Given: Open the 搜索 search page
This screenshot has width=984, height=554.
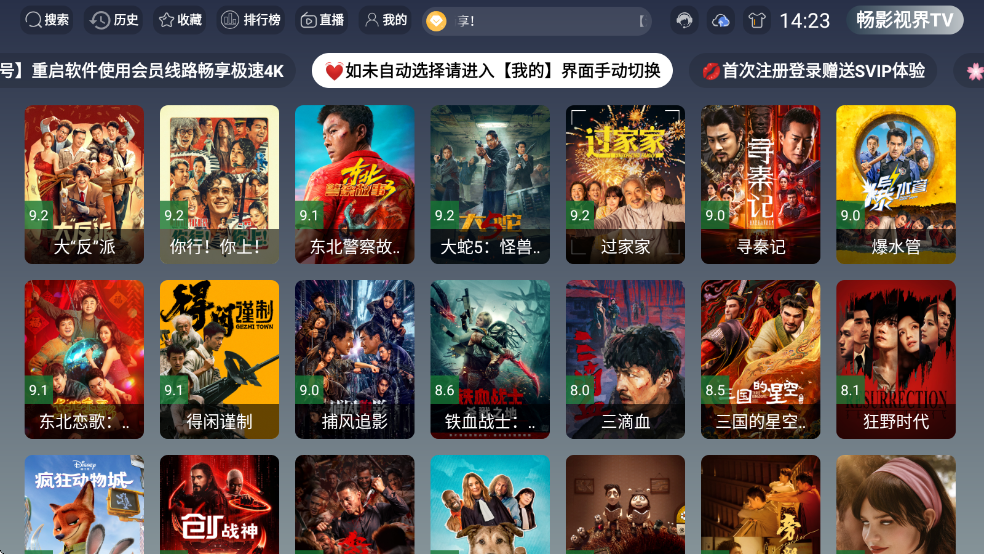Looking at the screenshot, I should pyautogui.click(x=47, y=20).
